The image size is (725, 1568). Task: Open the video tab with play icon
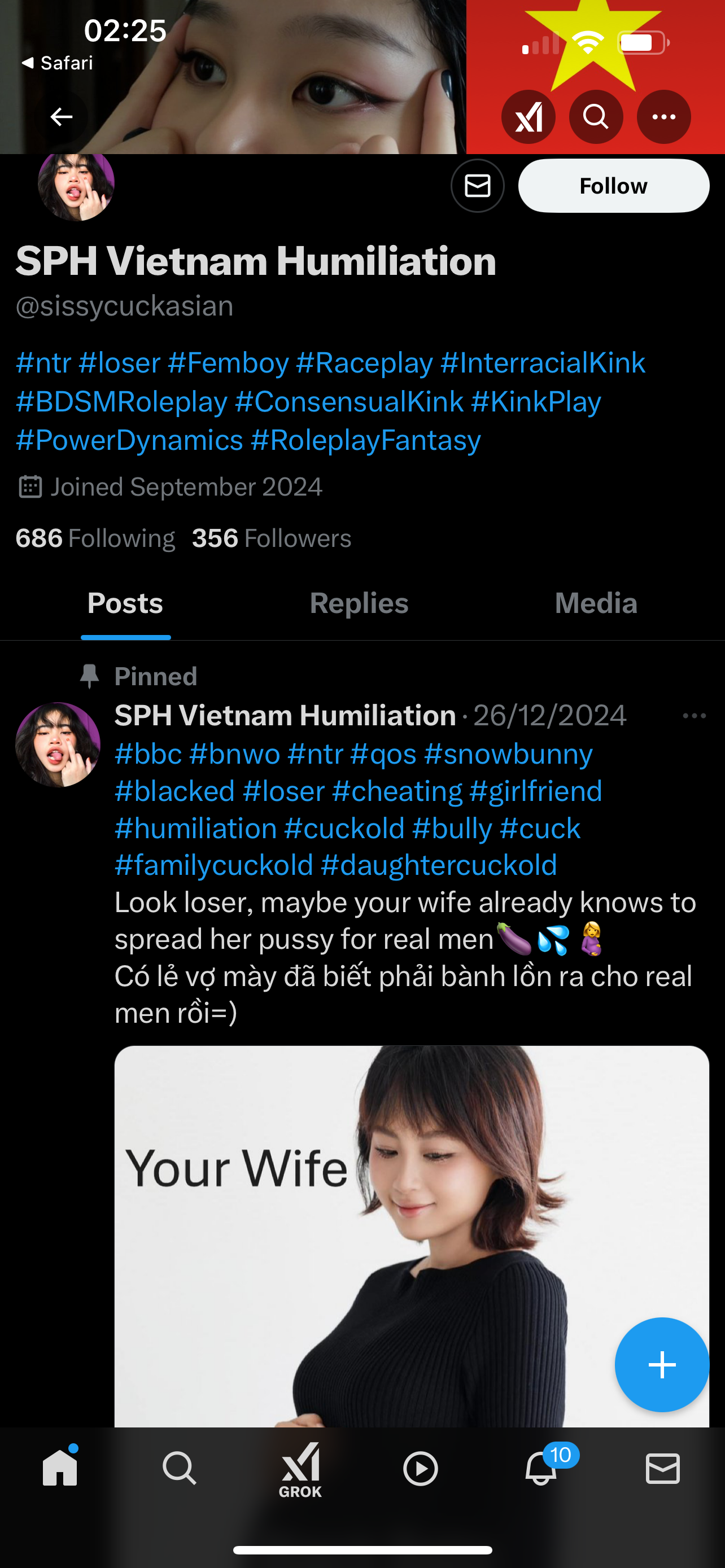click(420, 1469)
